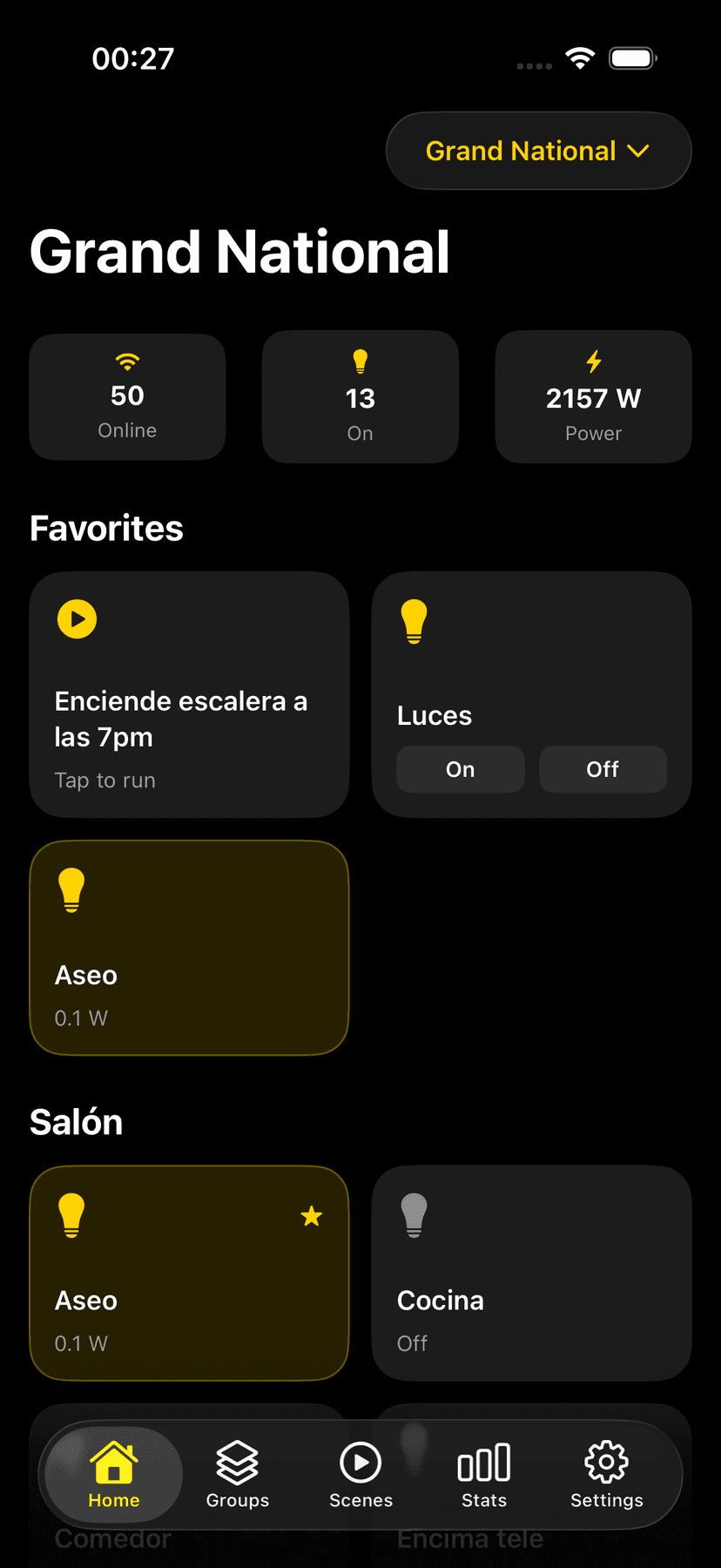The width and height of the screenshot is (721, 1568).
Task: Switch to the Scenes tab
Action: coord(360,1474)
